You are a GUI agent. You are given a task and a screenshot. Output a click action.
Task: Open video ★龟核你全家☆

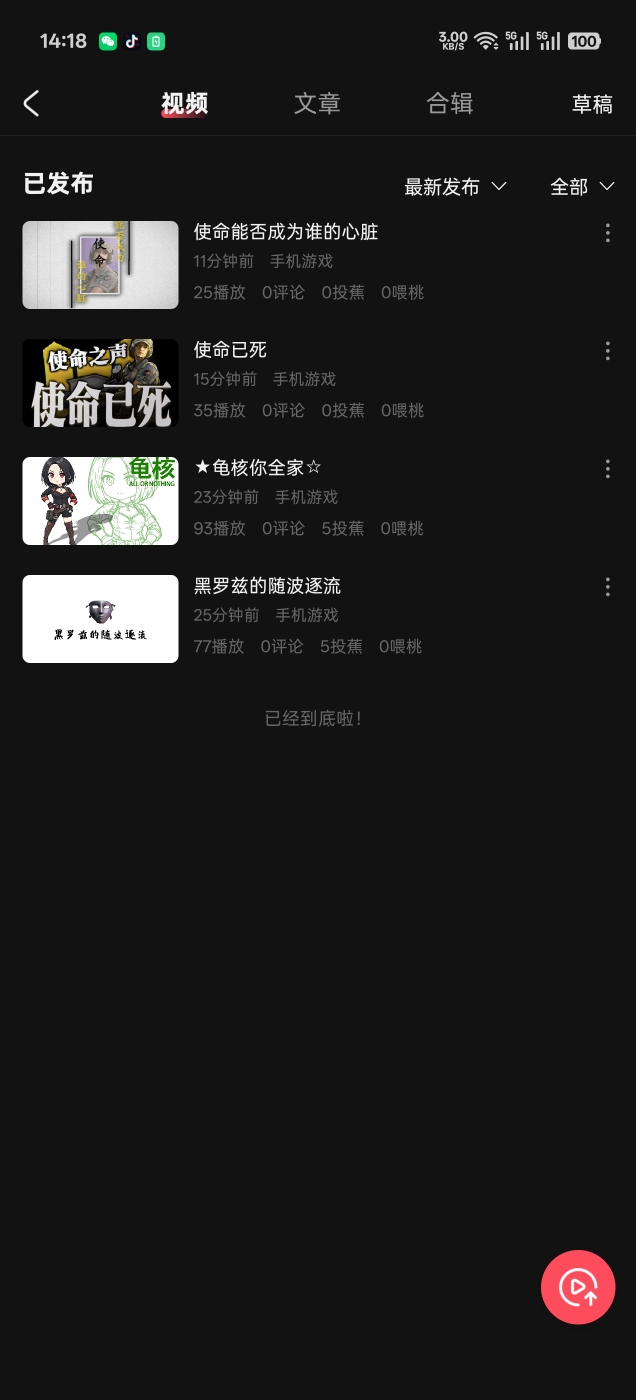point(257,468)
